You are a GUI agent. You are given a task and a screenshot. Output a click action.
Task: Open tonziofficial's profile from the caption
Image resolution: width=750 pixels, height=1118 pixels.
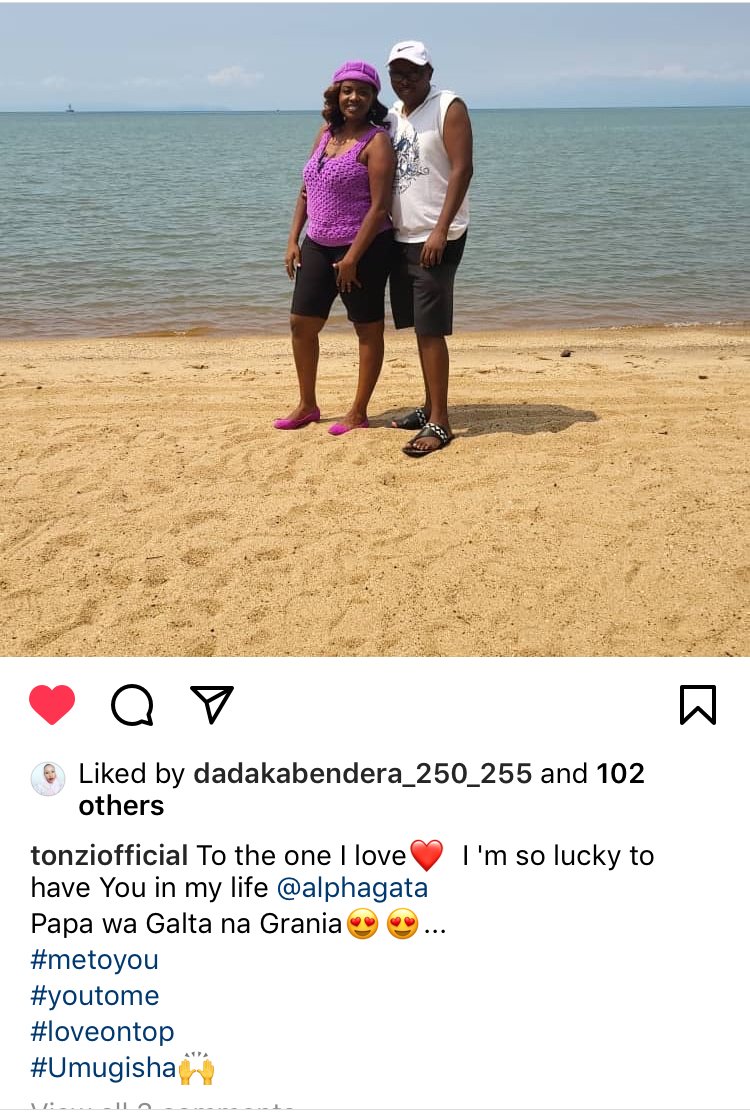point(109,856)
